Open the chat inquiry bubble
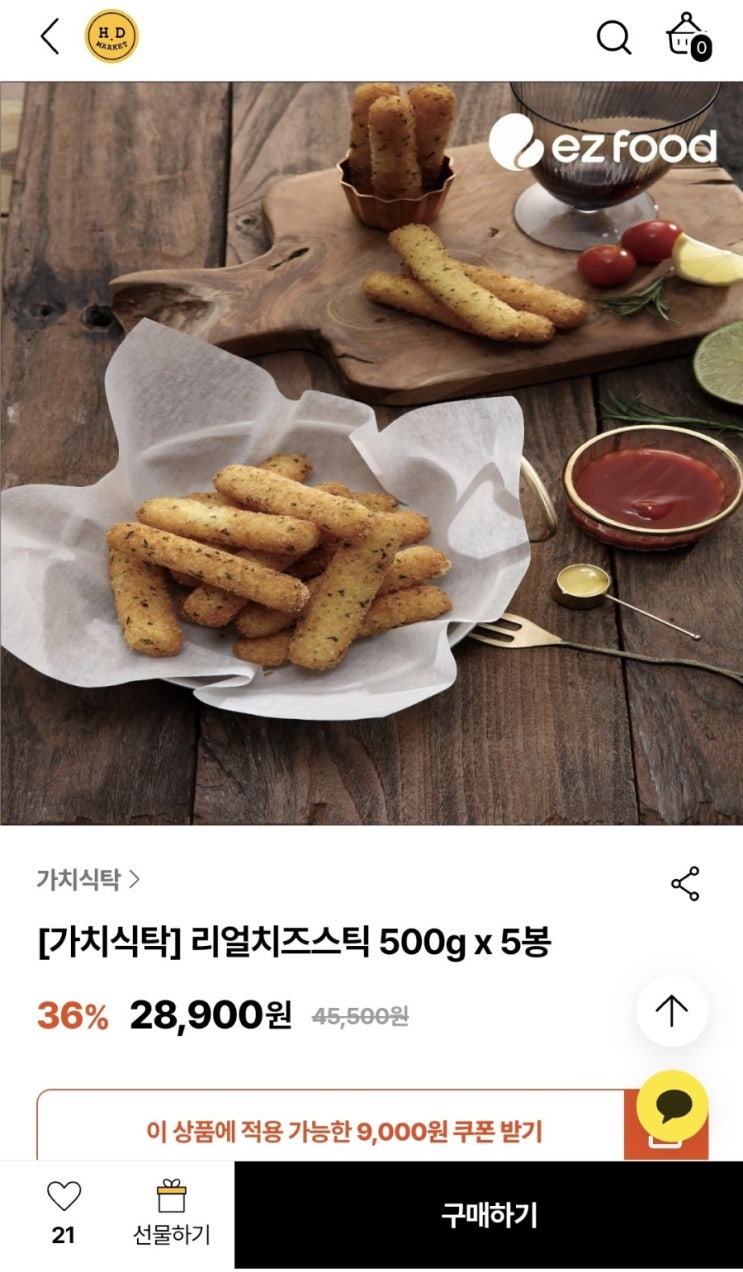Viewport: 743px width, 1272px height. 672,1105
